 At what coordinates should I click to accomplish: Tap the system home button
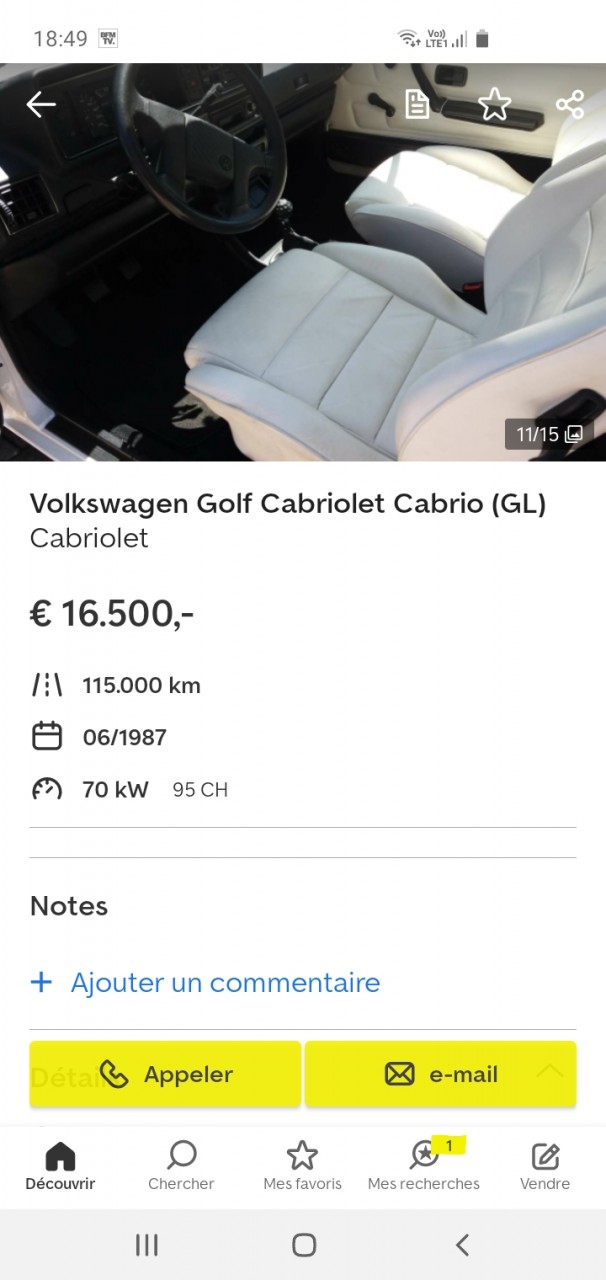click(304, 1245)
